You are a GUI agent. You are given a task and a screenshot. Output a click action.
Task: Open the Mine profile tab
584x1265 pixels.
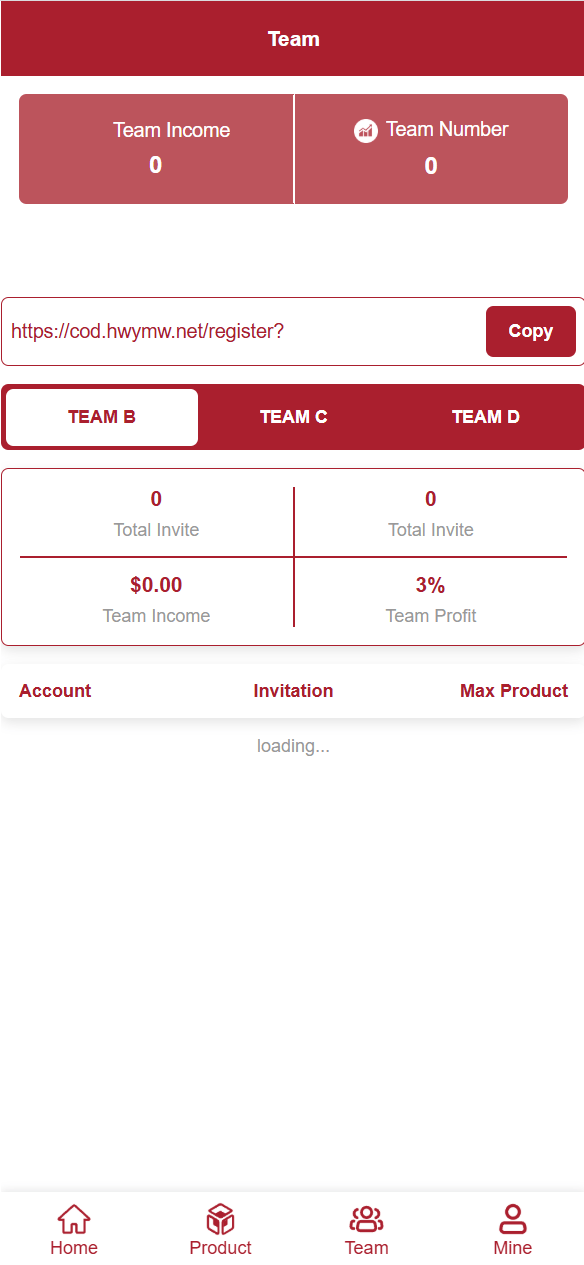pyautogui.click(x=512, y=1230)
